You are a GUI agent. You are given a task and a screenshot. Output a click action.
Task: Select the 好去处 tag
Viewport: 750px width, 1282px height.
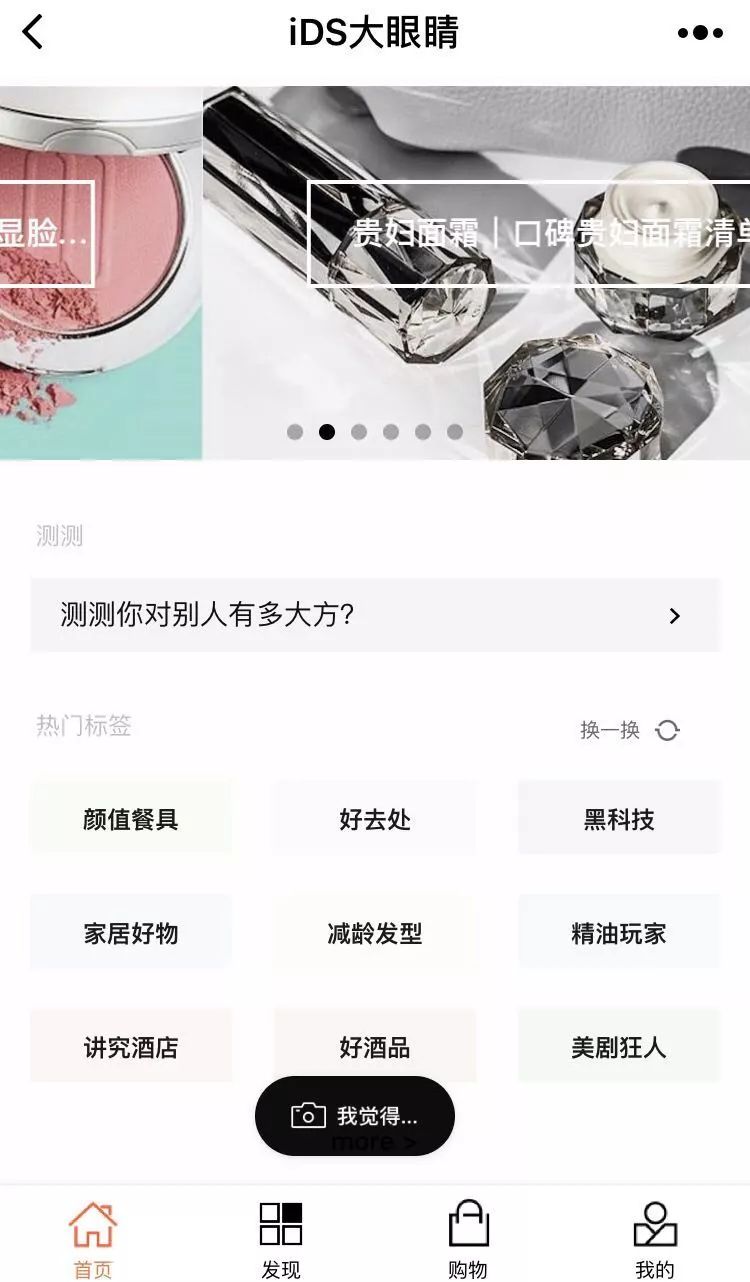375,819
